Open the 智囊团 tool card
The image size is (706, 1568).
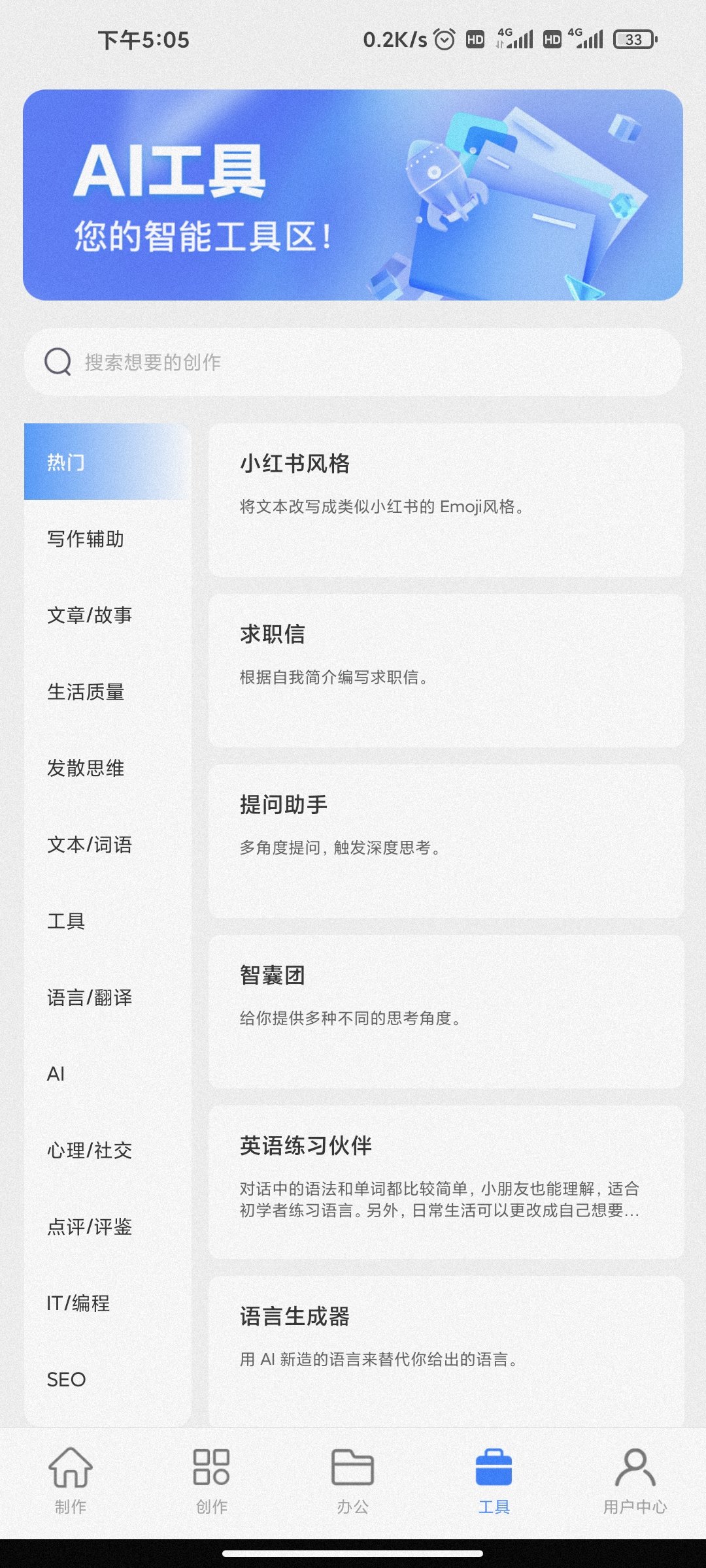point(446,1011)
